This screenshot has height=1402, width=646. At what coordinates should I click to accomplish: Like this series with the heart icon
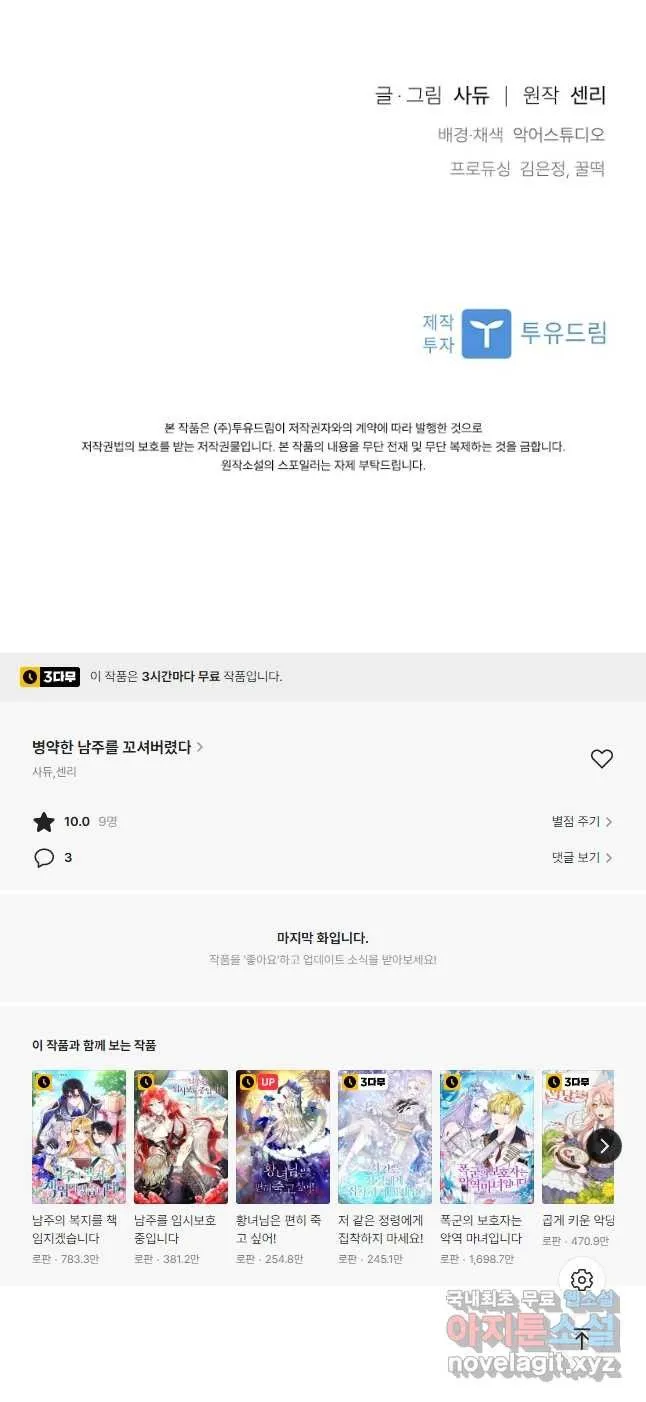pyautogui.click(x=601, y=759)
